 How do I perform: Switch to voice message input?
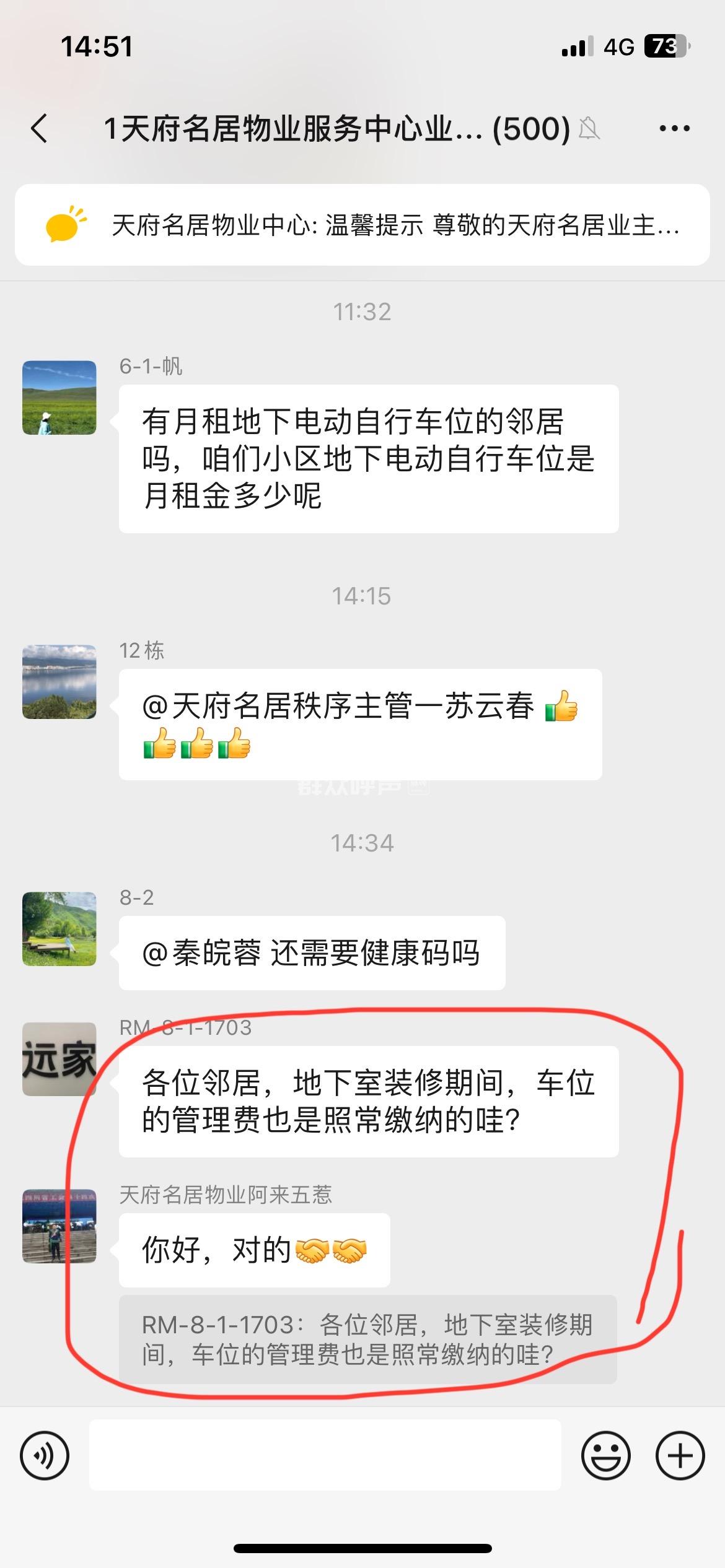point(45,1455)
